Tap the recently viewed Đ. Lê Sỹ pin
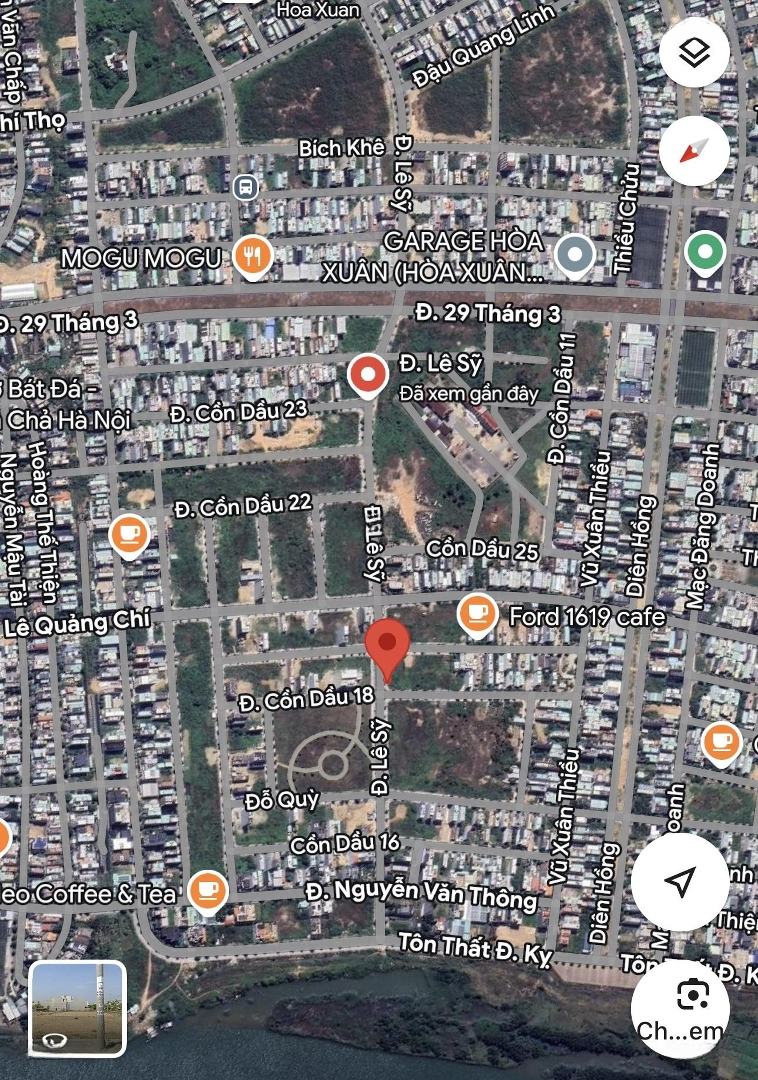Screen dimensions: 758x1080 click(368, 375)
